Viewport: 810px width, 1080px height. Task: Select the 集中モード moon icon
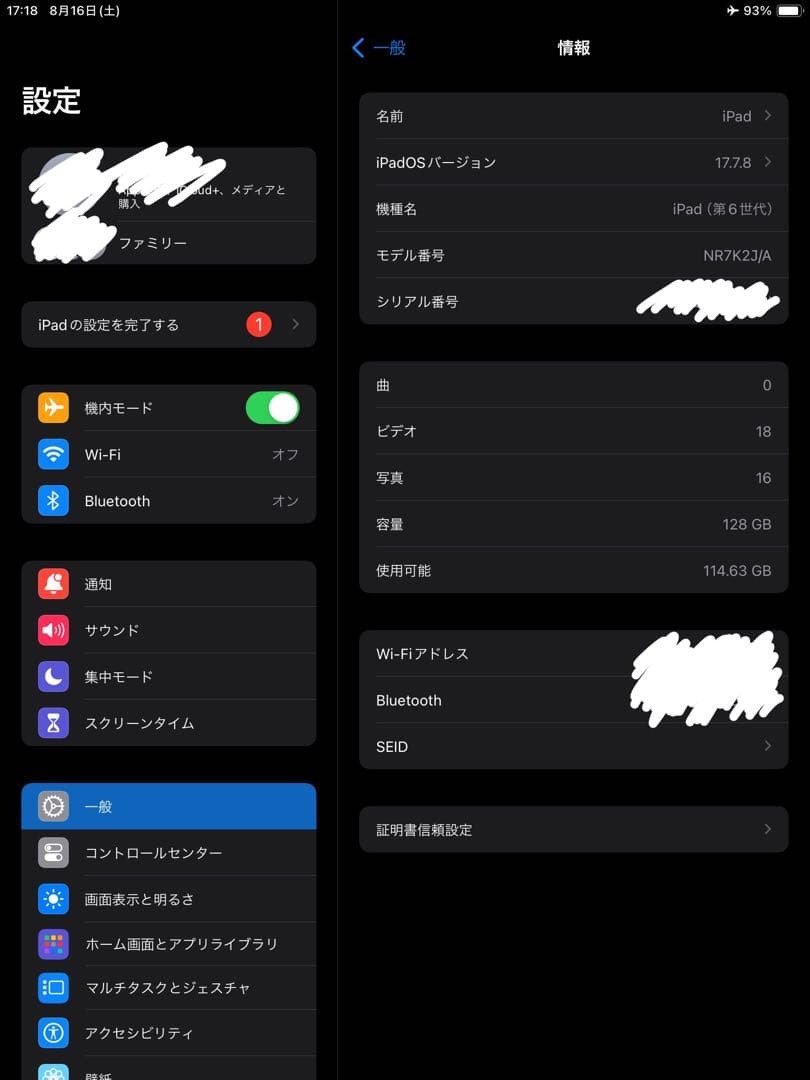[53, 676]
